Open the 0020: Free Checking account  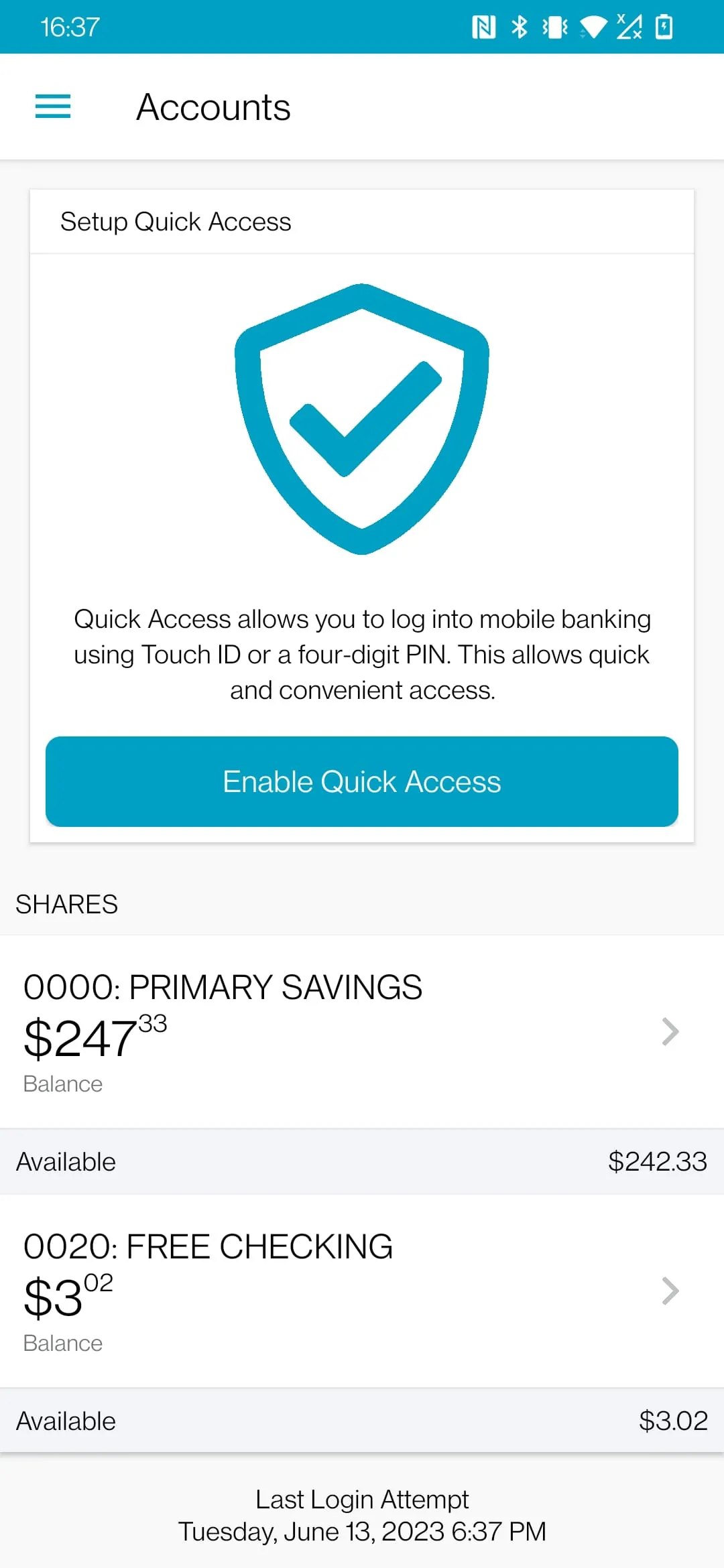(x=362, y=1290)
